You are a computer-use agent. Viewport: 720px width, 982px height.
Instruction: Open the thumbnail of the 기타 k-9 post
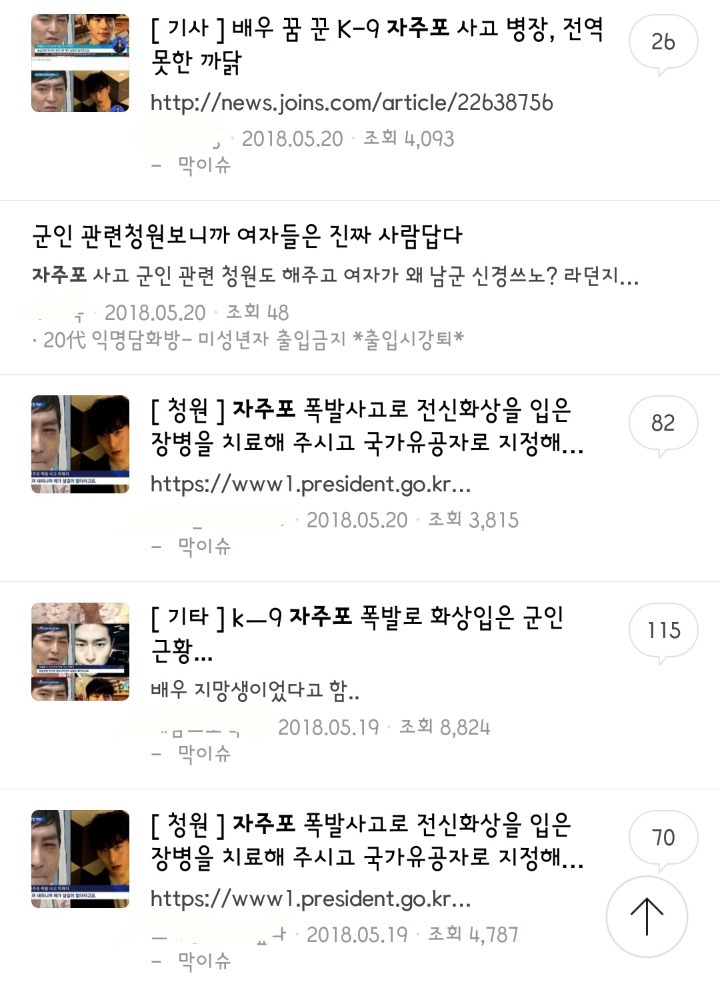point(80,651)
